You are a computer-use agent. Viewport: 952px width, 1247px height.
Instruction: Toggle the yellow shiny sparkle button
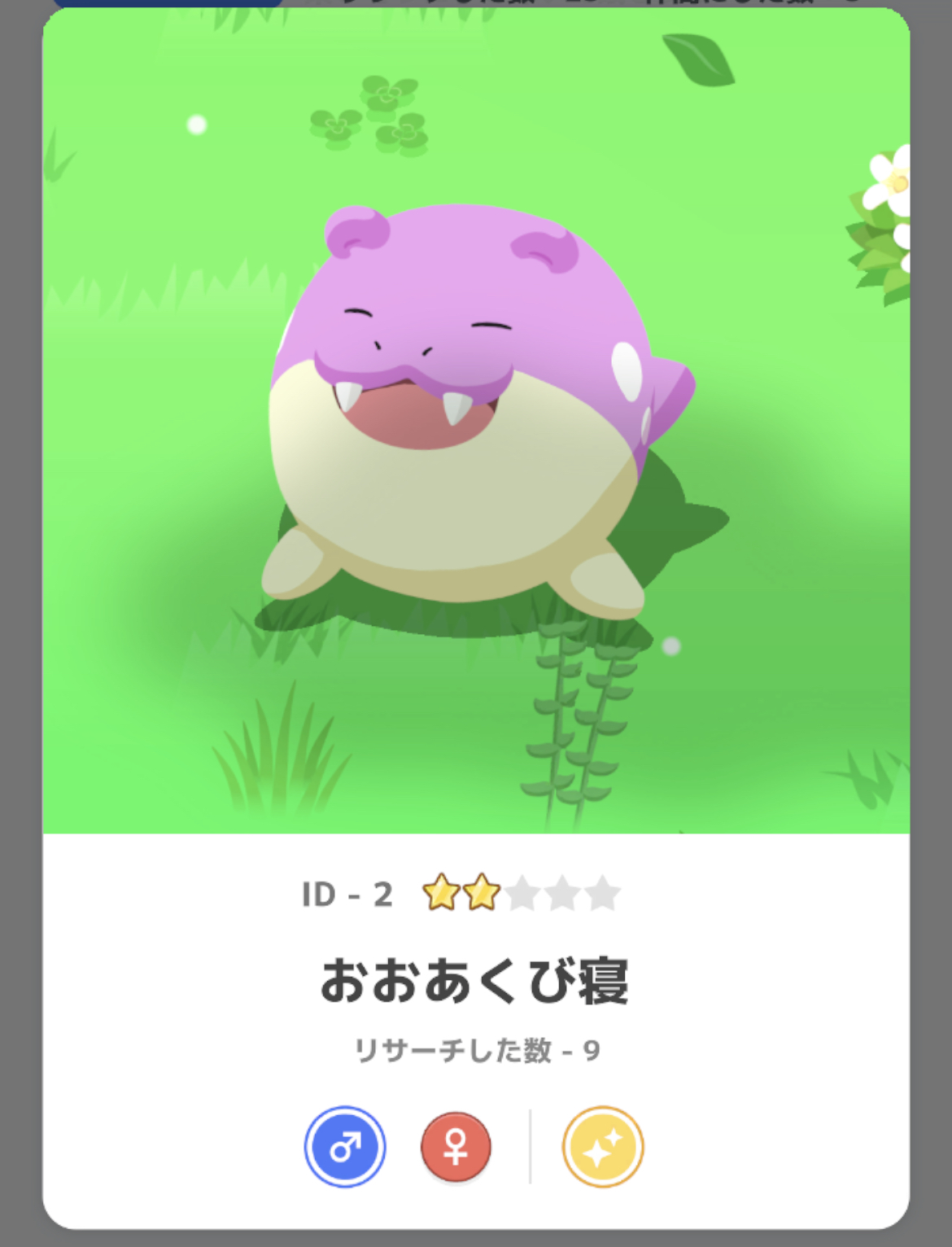click(602, 1147)
